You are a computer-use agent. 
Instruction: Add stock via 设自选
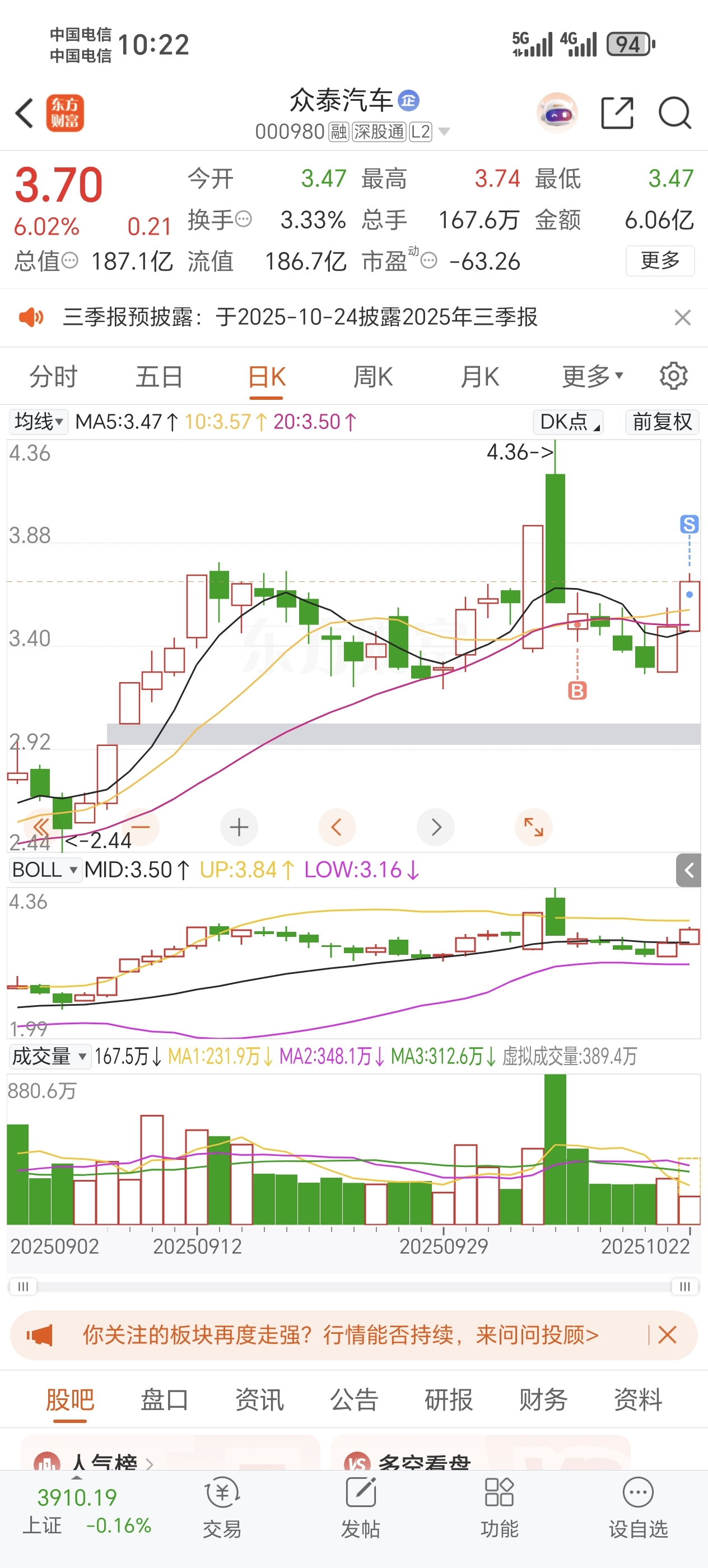click(x=638, y=1506)
